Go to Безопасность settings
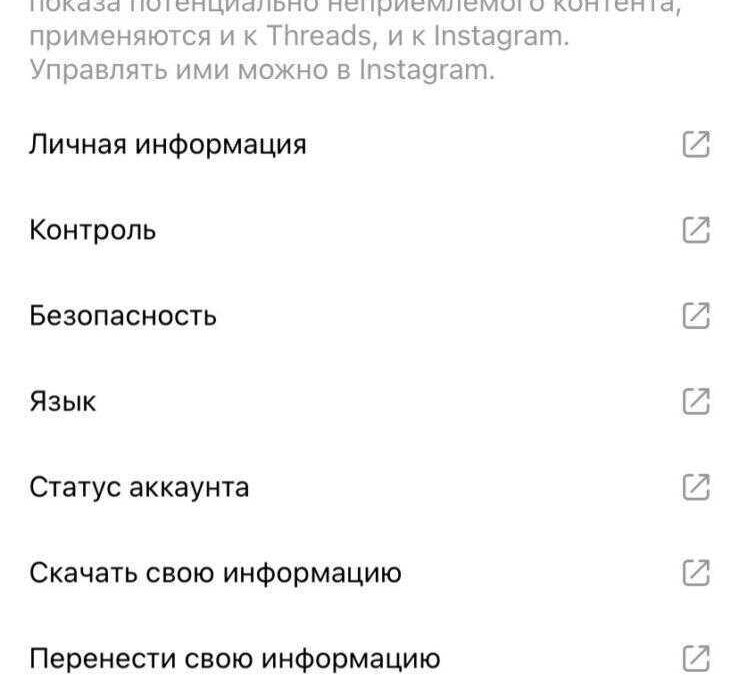The height and width of the screenshot is (675, 739). click(x=123, y=317)
